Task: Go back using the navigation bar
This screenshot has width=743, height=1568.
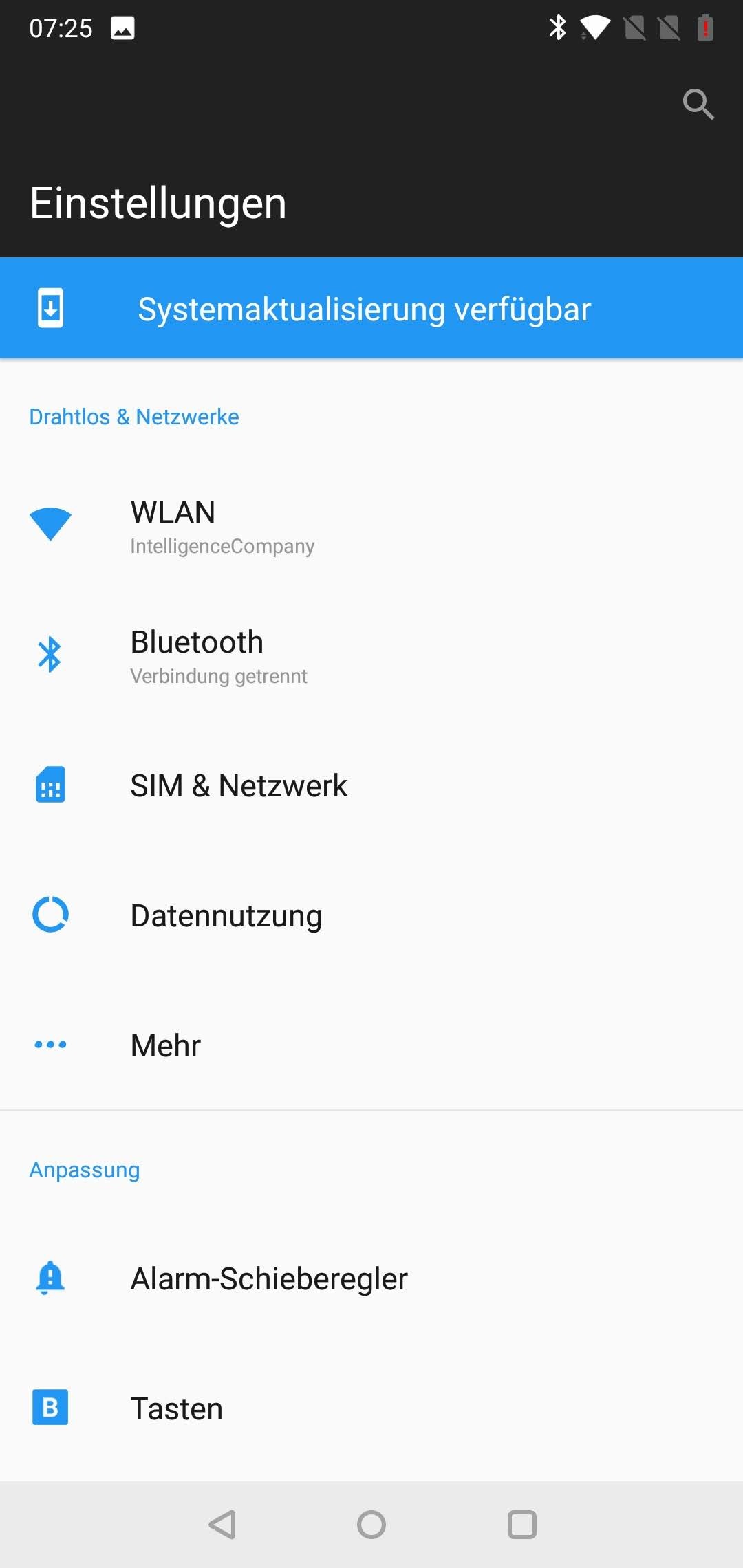Action: [x=222, y=1525]
